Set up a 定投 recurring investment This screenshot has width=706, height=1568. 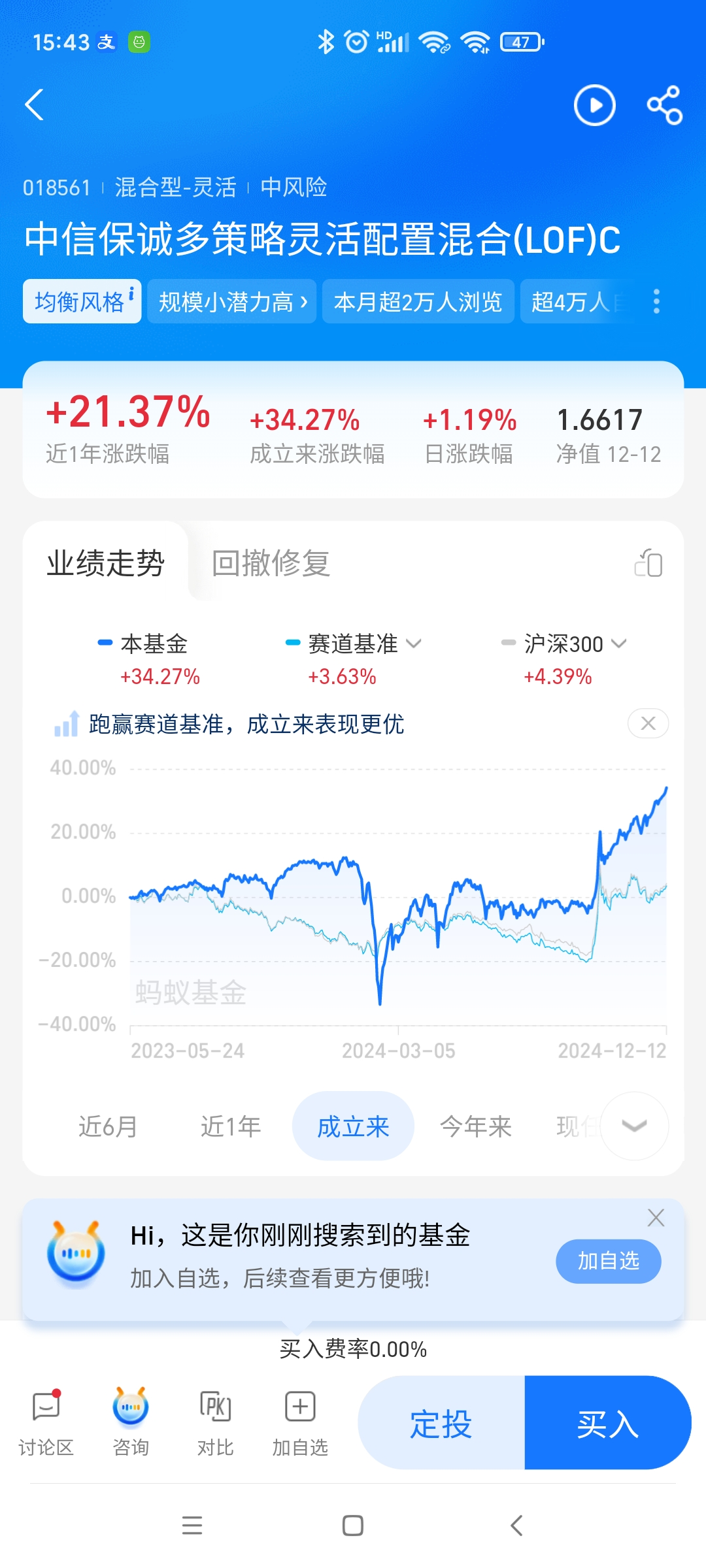click(x=441, y=1423)
